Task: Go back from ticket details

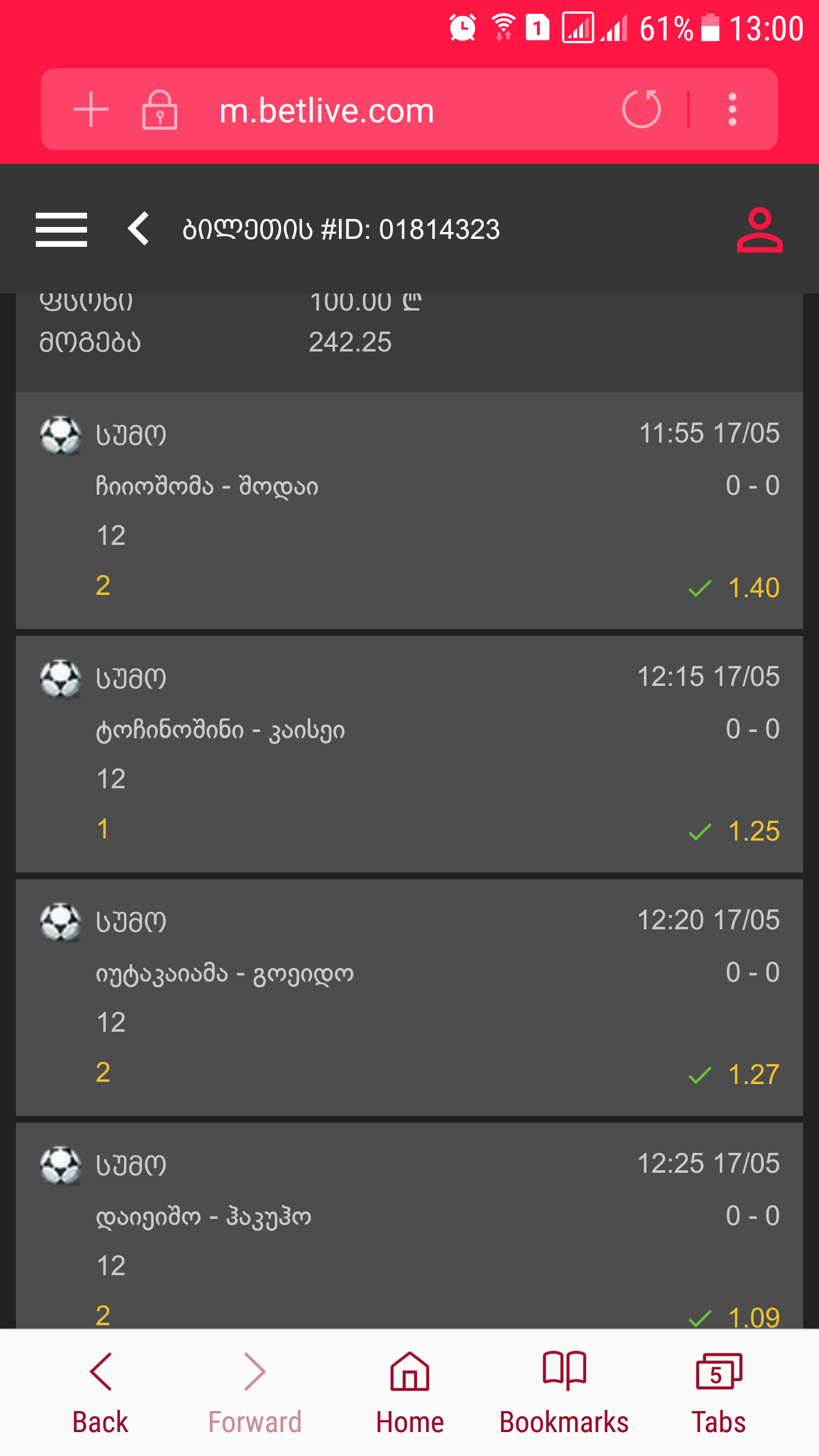Action: coord(138,229)
